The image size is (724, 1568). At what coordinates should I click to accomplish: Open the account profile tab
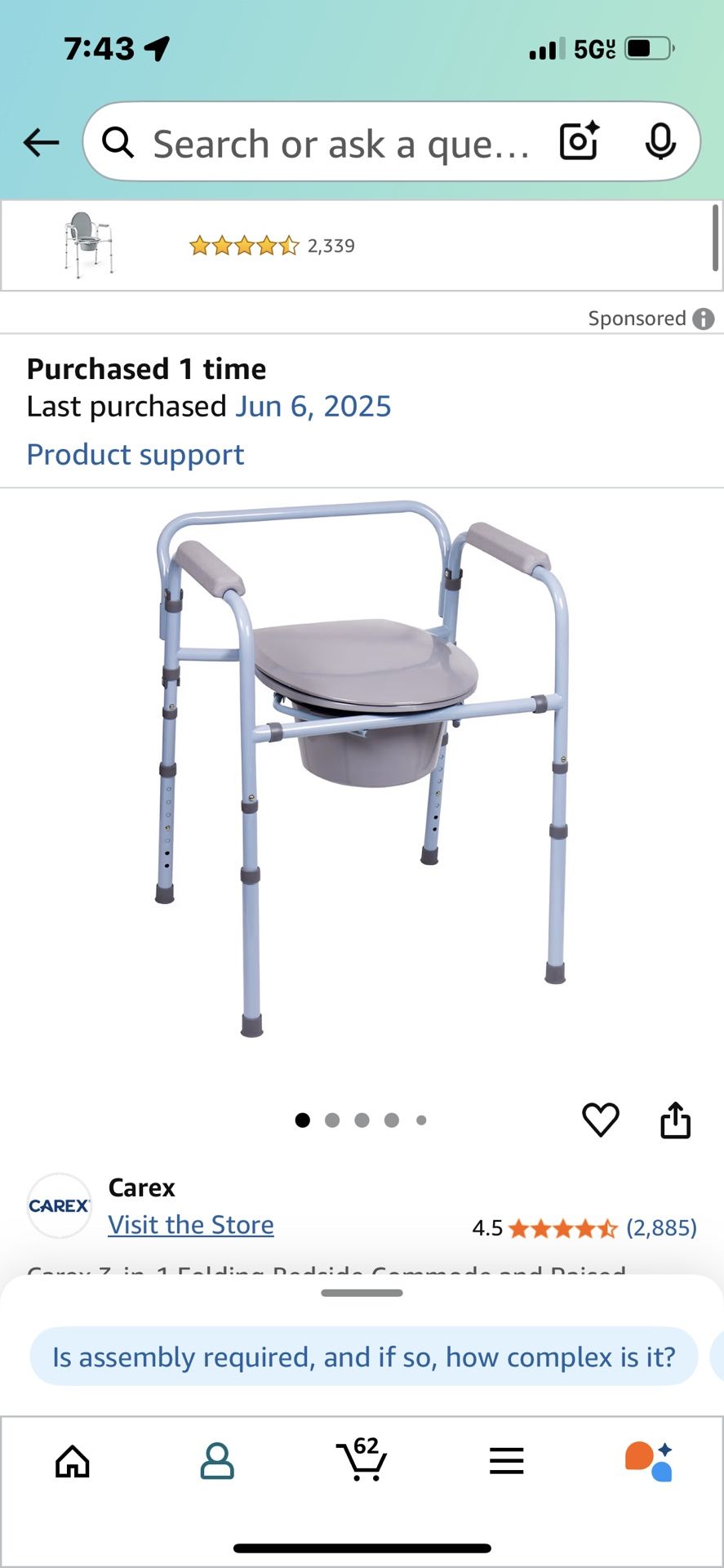tap(217, 1461)
